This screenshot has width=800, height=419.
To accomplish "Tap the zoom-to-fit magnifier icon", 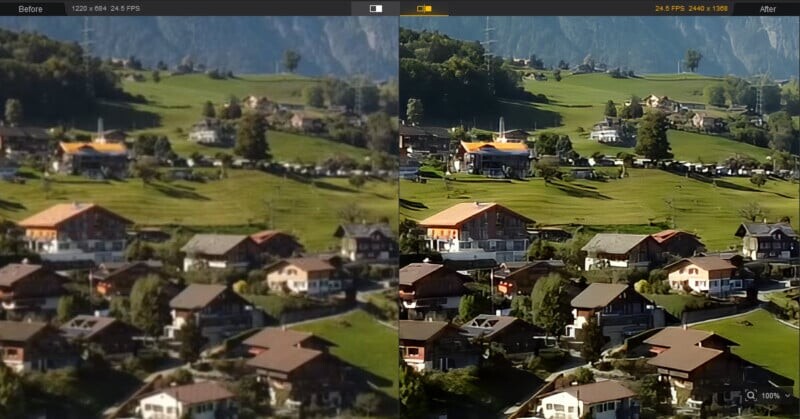I will click(x=751, y=397).
